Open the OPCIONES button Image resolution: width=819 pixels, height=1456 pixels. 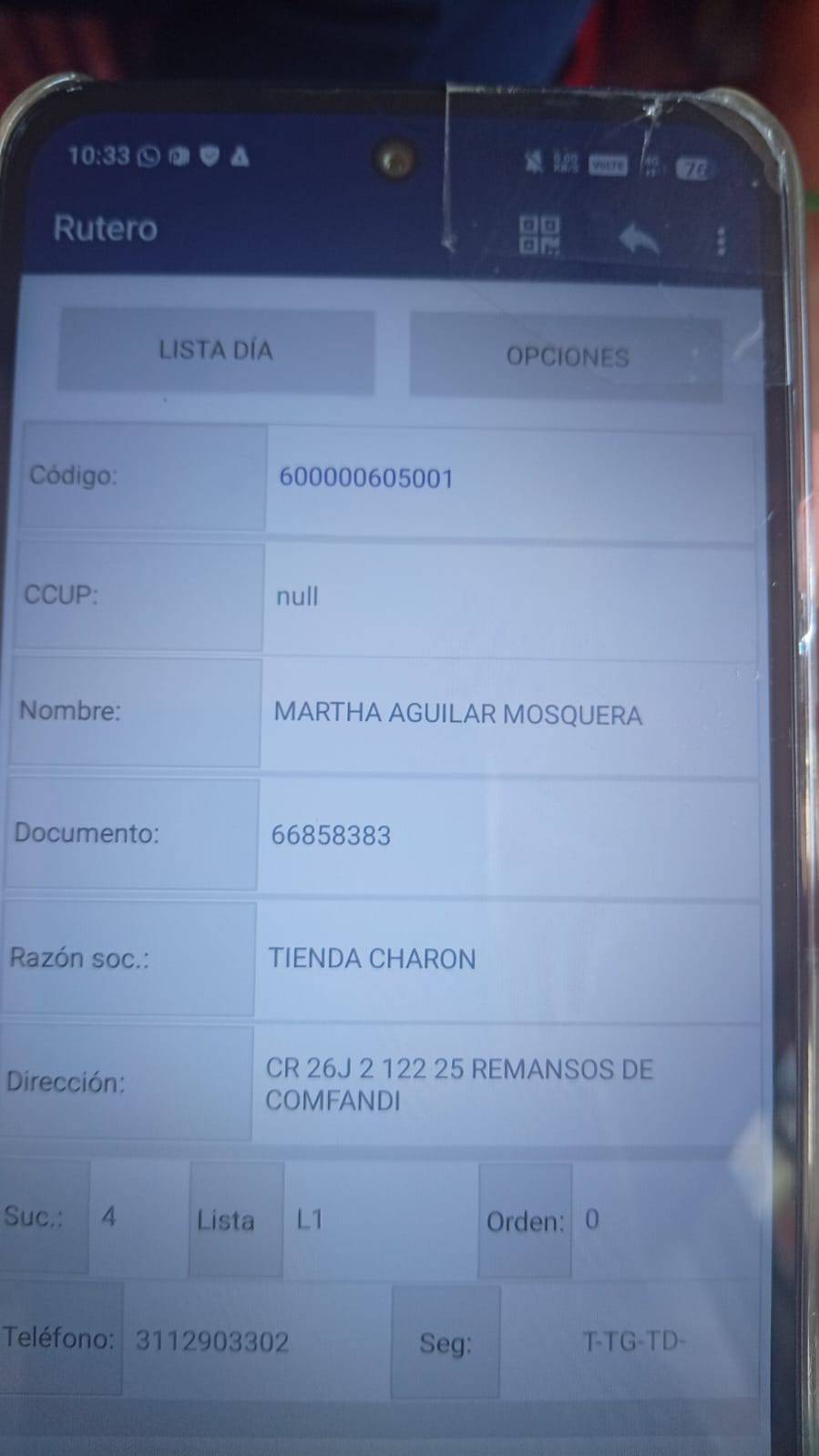(567, 356)
